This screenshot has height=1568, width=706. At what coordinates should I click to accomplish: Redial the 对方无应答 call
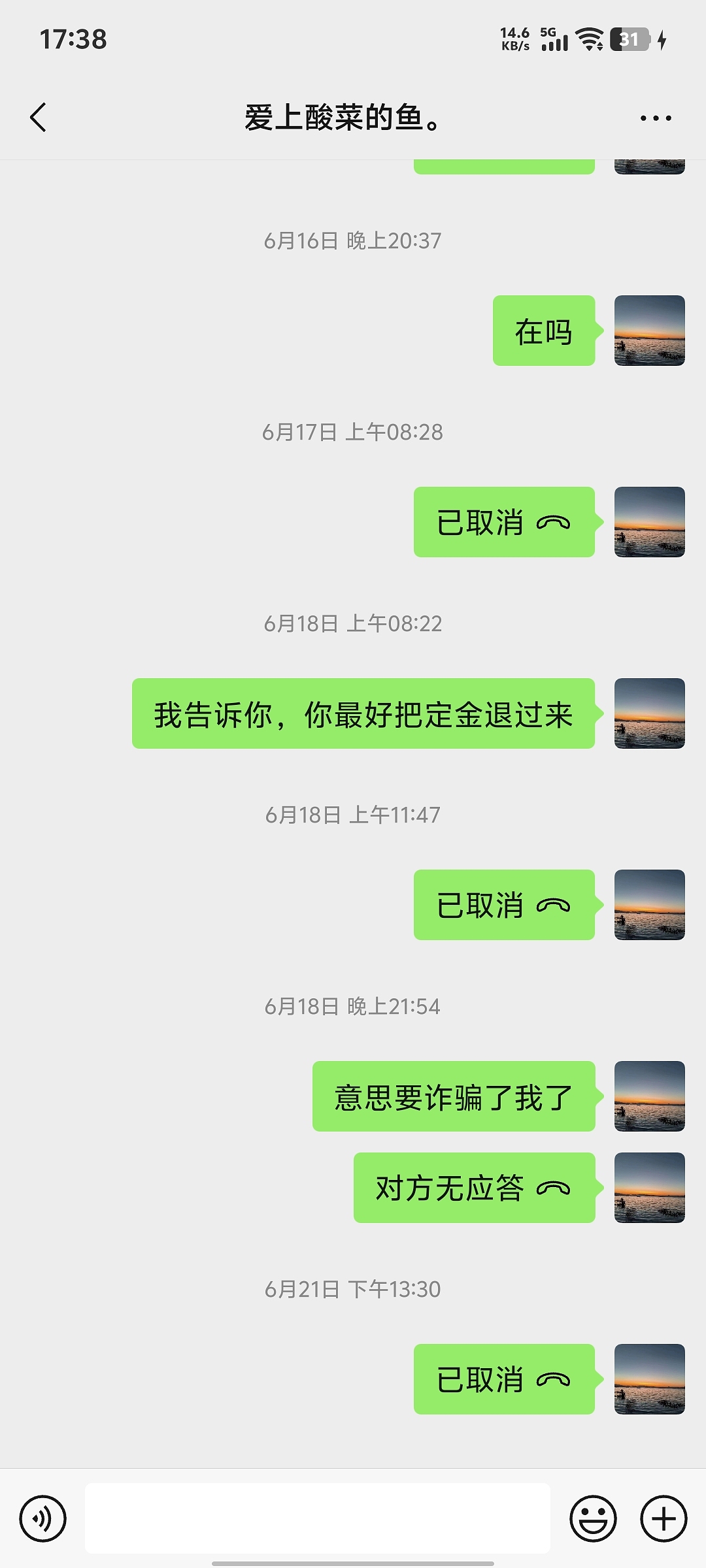[474, 1188]
